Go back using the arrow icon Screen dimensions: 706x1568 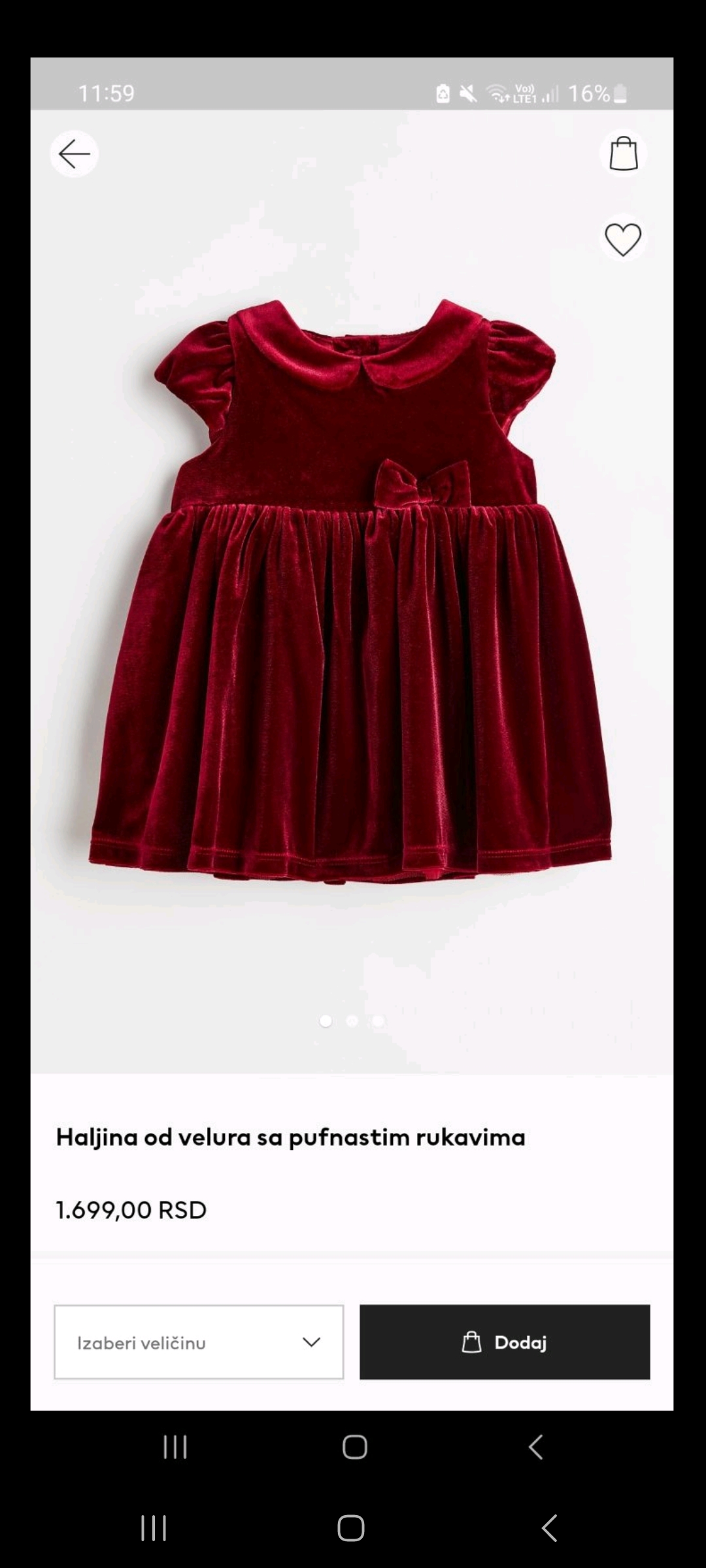(x=74, y=154)
